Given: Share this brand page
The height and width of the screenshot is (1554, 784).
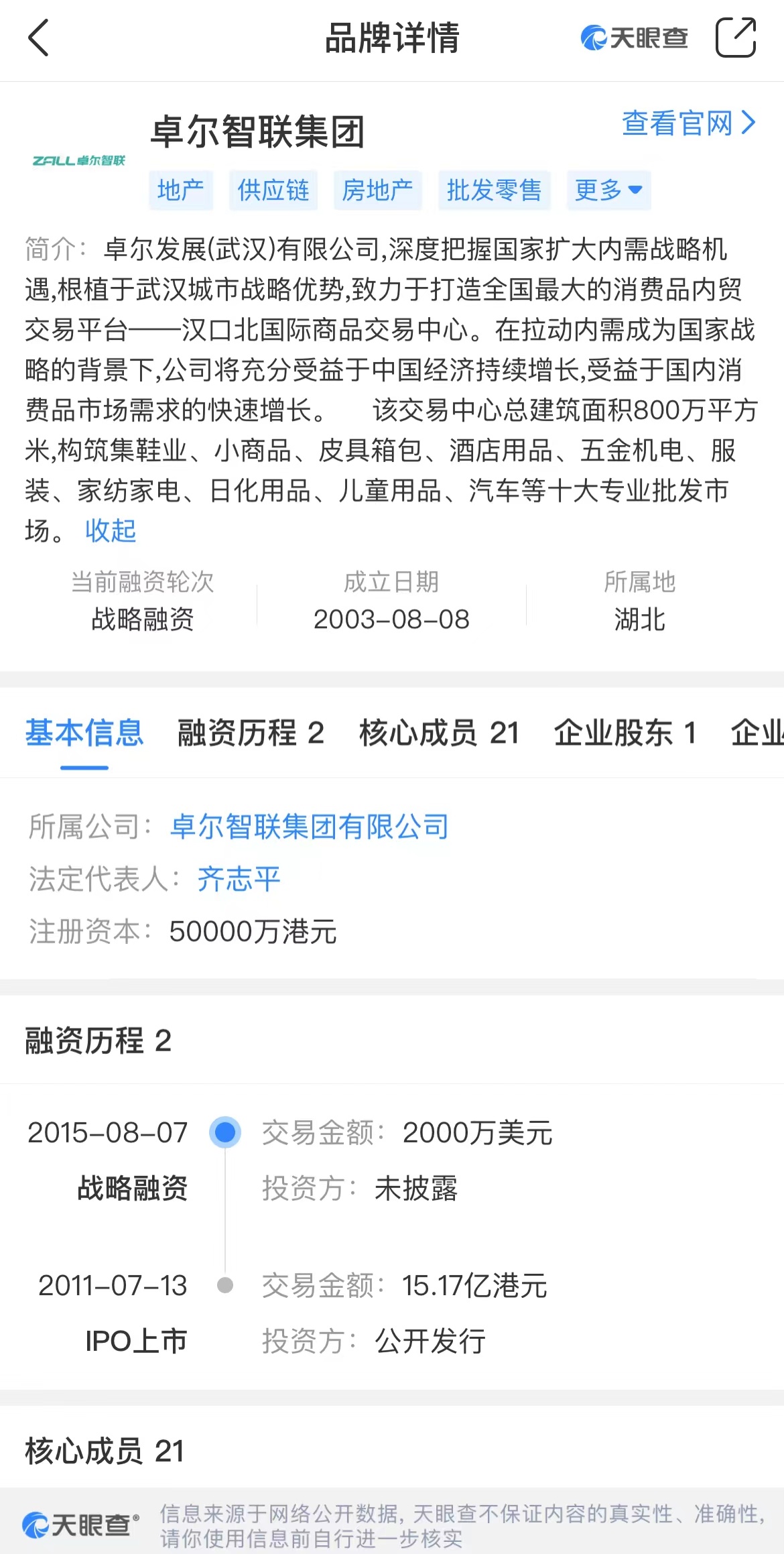Looking at the screenshot, I should click(735, 38).
